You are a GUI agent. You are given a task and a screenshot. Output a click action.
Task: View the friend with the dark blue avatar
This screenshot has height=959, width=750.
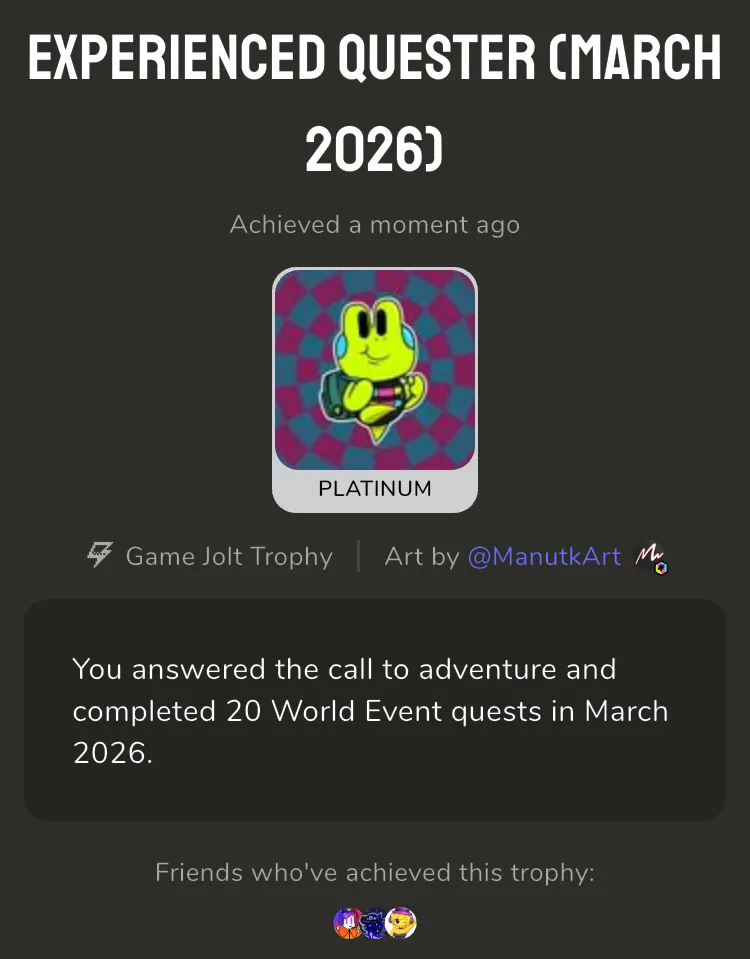click(x=374, y=922)
